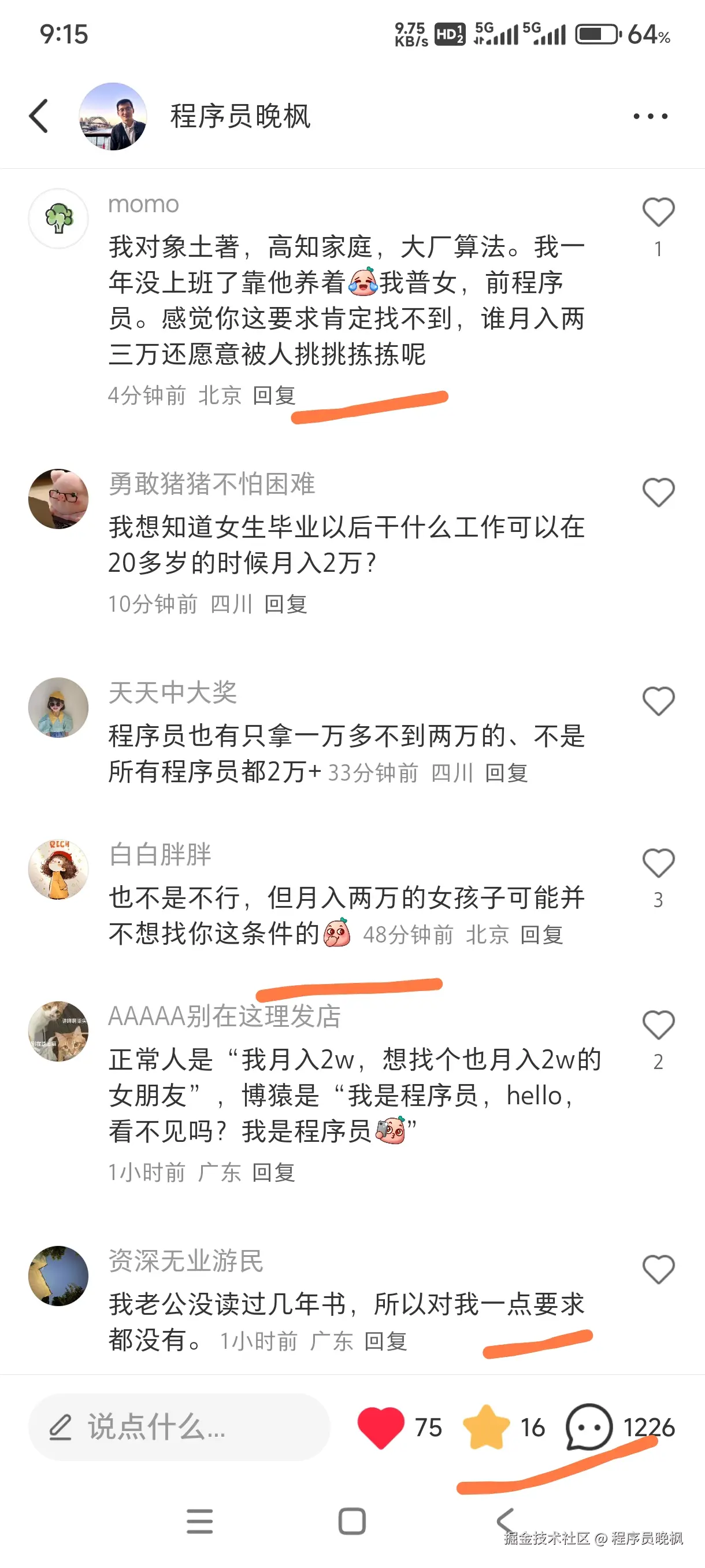Image resolution: width=705 pixels, height=1568 pixels.
Task: Reply to momo's comment
Action: coord(274,395)
